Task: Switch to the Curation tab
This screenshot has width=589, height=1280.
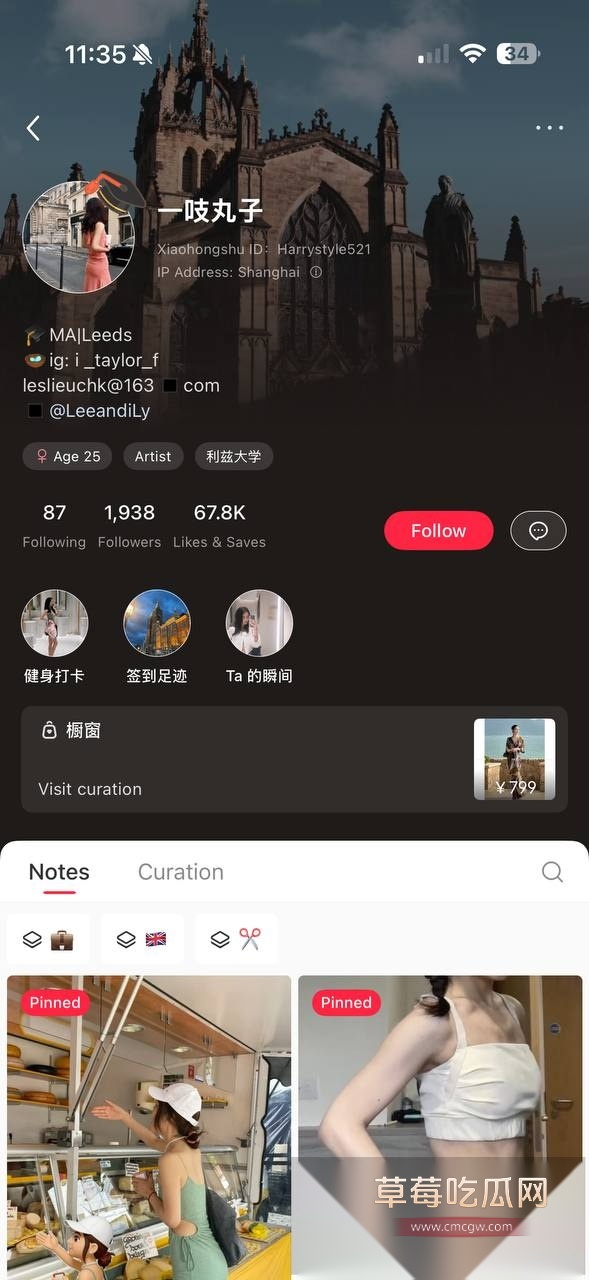Action: click(180, 872)
